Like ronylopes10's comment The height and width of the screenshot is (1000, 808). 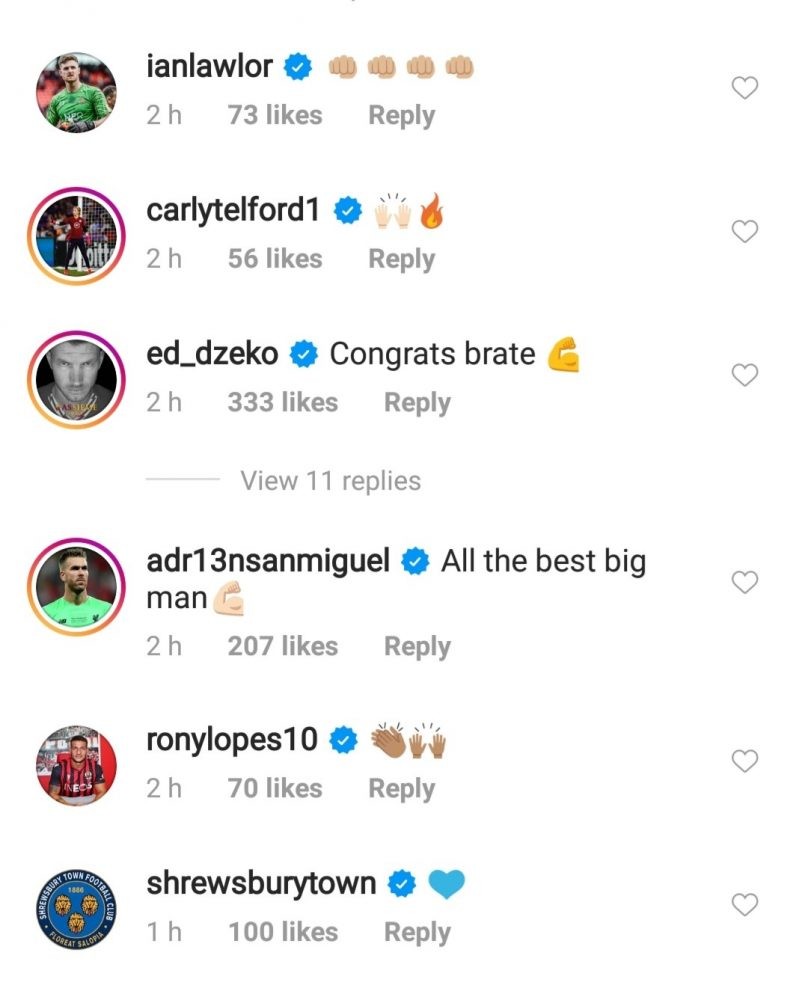[745, 761]
